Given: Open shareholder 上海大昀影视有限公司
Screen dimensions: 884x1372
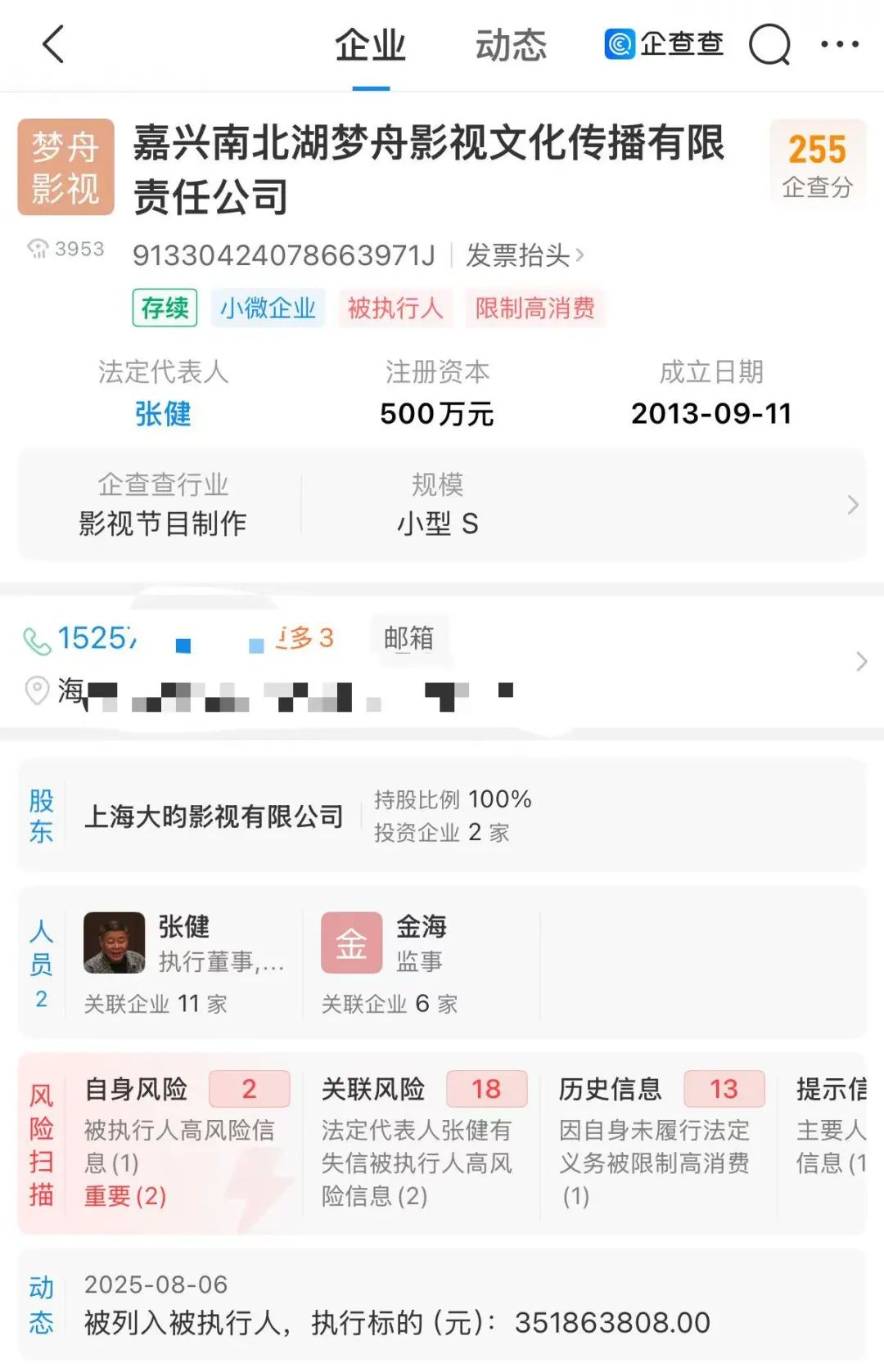Looking at the screenshot, I should point(214,816).
